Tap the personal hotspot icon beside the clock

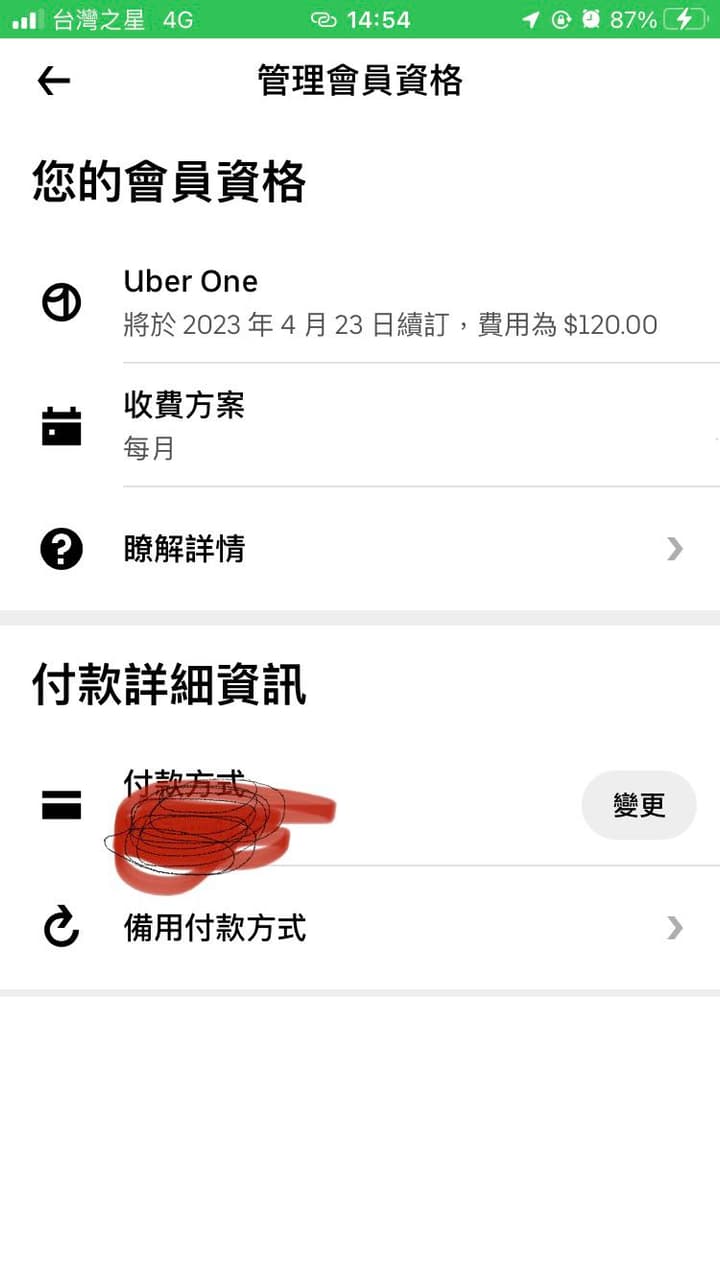tap(322, 17)
